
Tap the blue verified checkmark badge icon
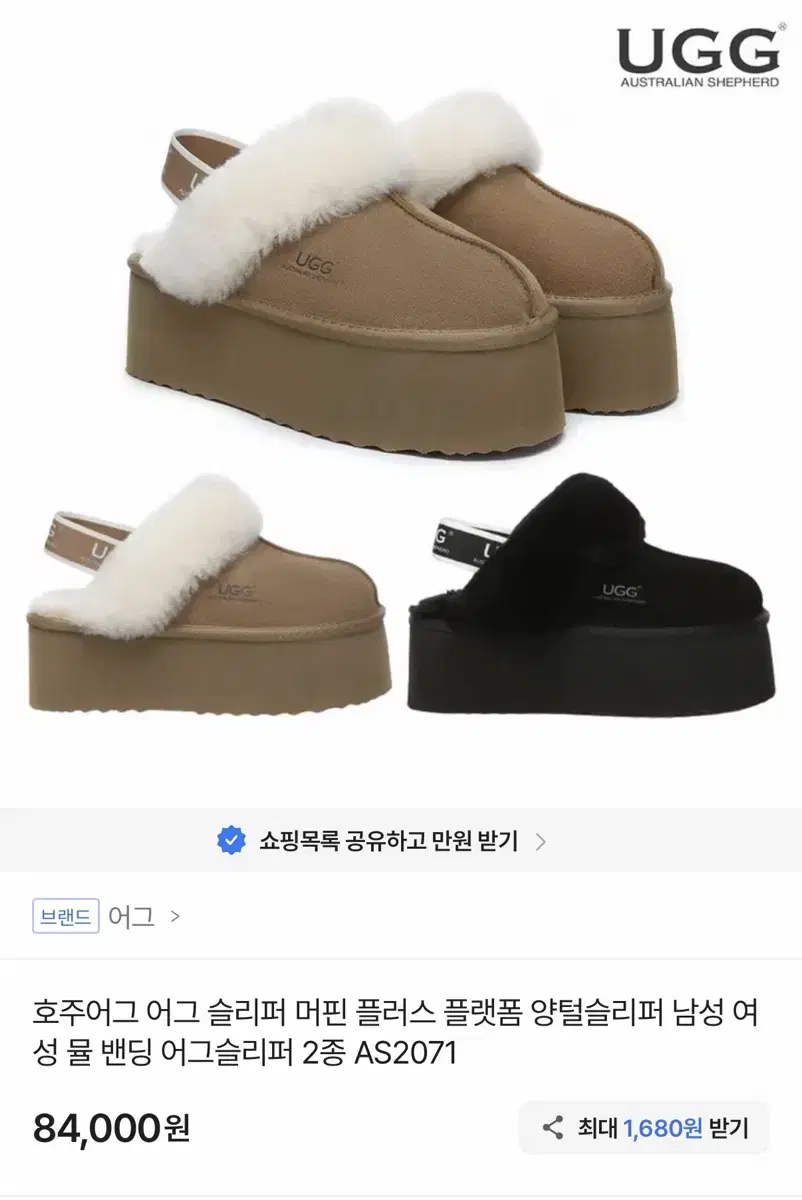coord(232,841)
